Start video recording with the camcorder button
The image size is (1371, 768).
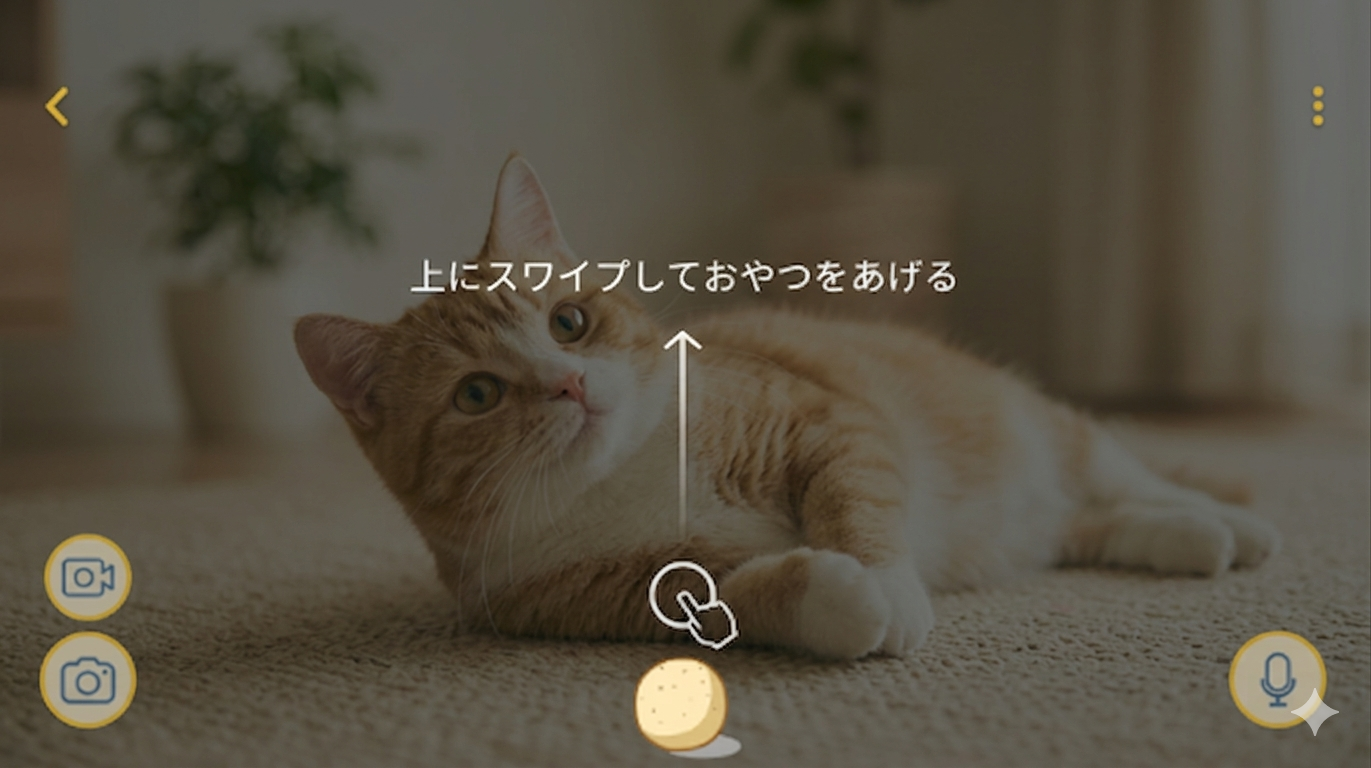pyautogui.click(x=88, y=578)
